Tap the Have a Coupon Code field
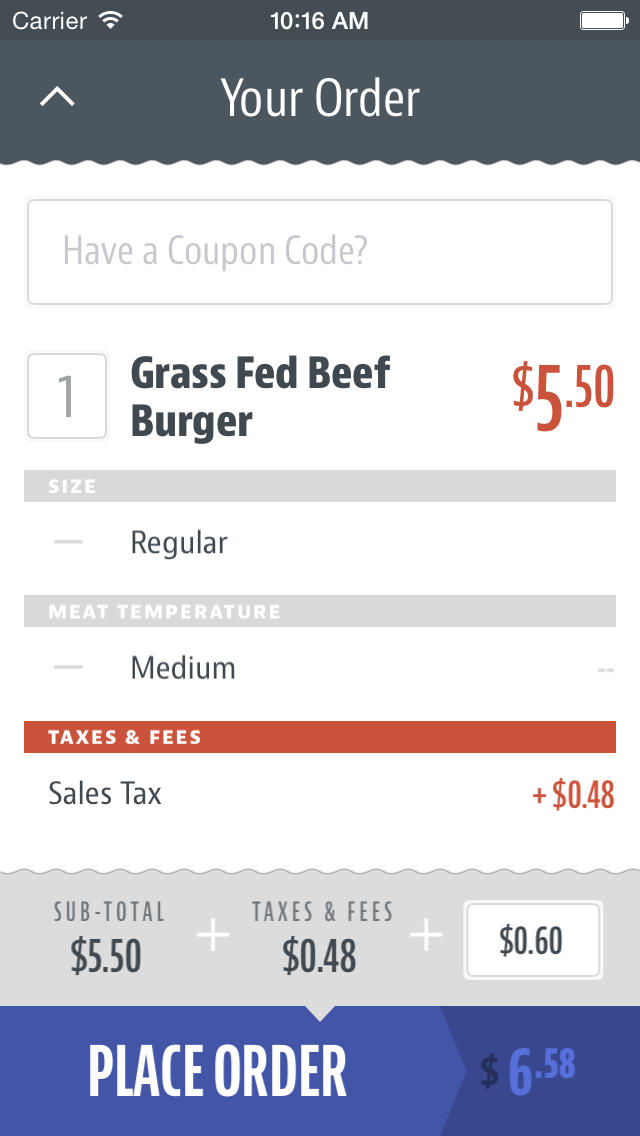 point(320,252)
